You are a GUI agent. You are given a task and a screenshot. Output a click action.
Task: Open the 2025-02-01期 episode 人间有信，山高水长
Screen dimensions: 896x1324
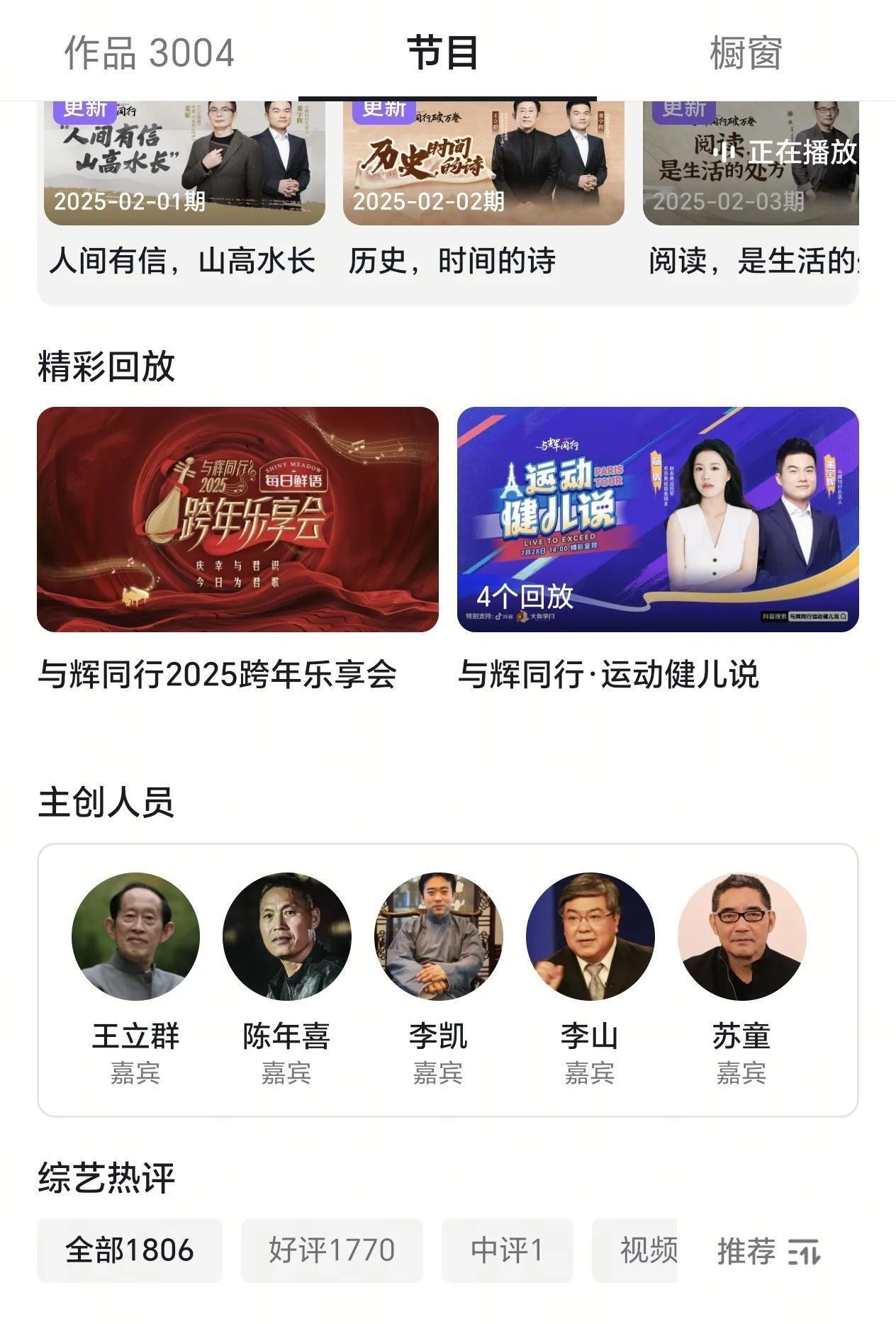184,163
